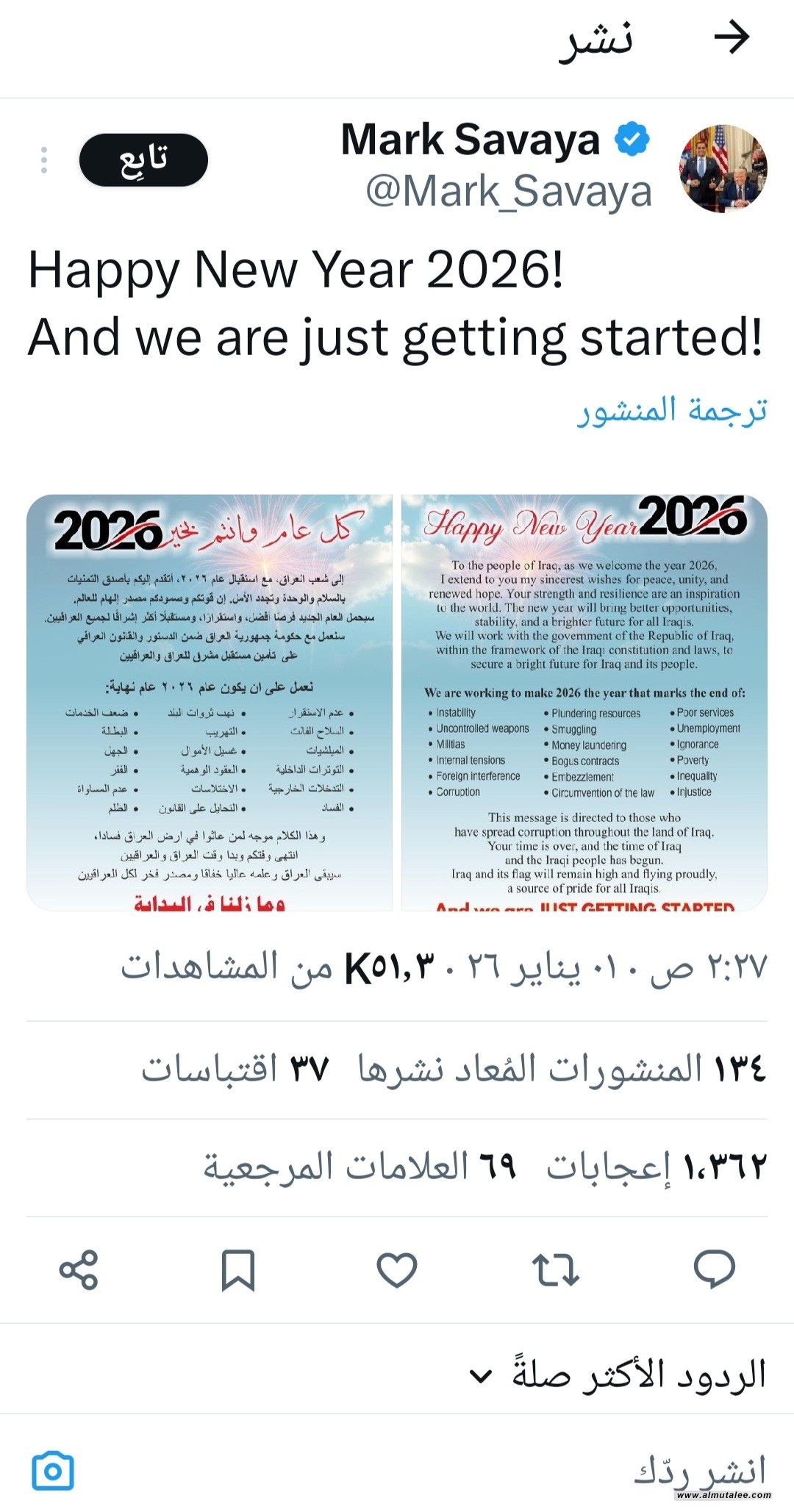The height and width of the screenshot is (1512, 794).
Task: Open the post's three-dot overflow menu
Action: tap(44, 160)
